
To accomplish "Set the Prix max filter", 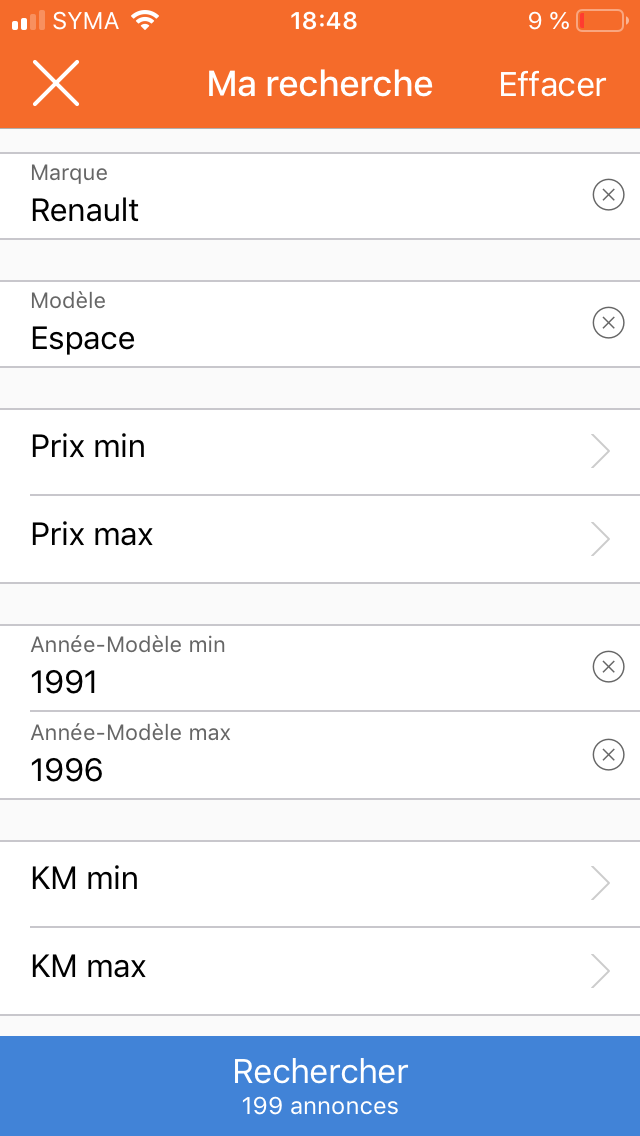I will (320, 539).
